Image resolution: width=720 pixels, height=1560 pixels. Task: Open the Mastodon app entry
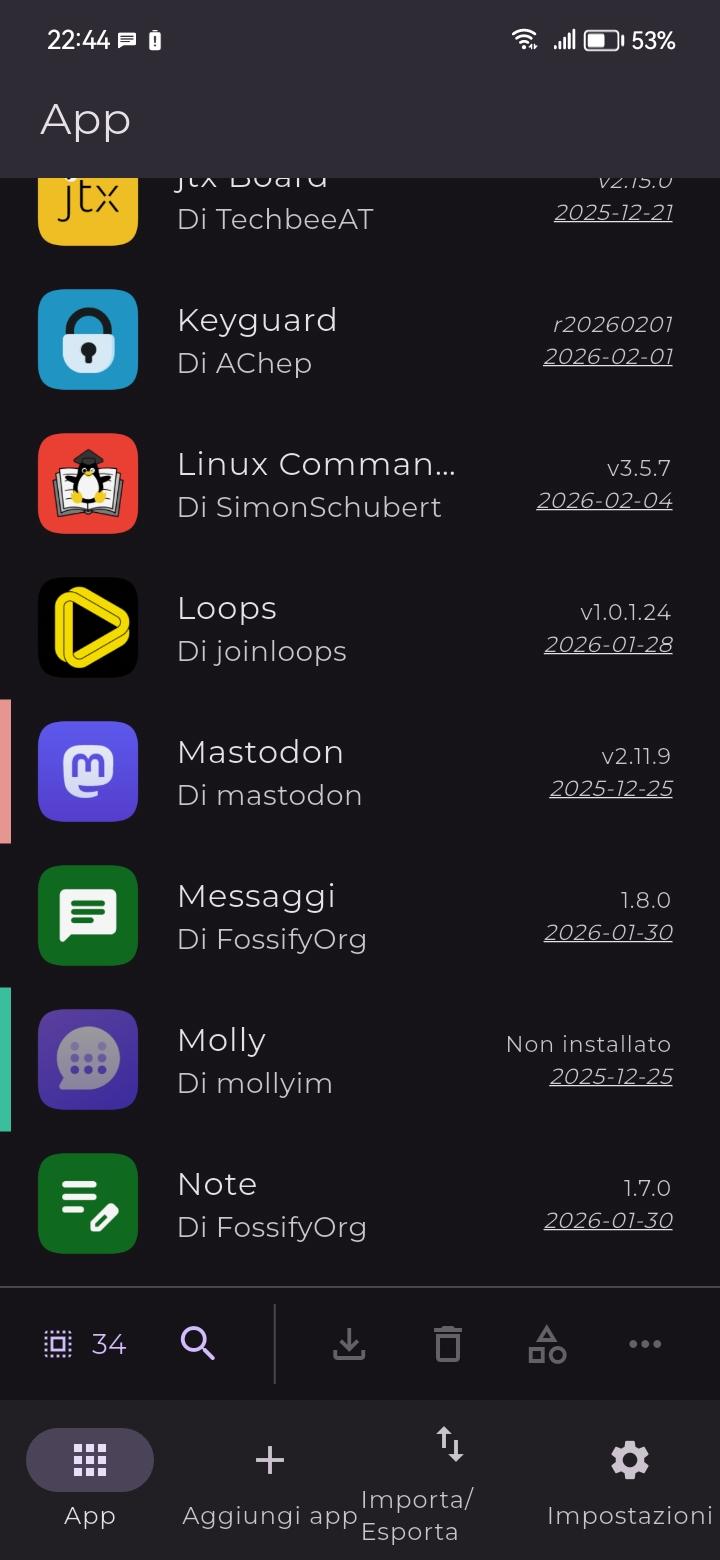[x=300, y=772]
